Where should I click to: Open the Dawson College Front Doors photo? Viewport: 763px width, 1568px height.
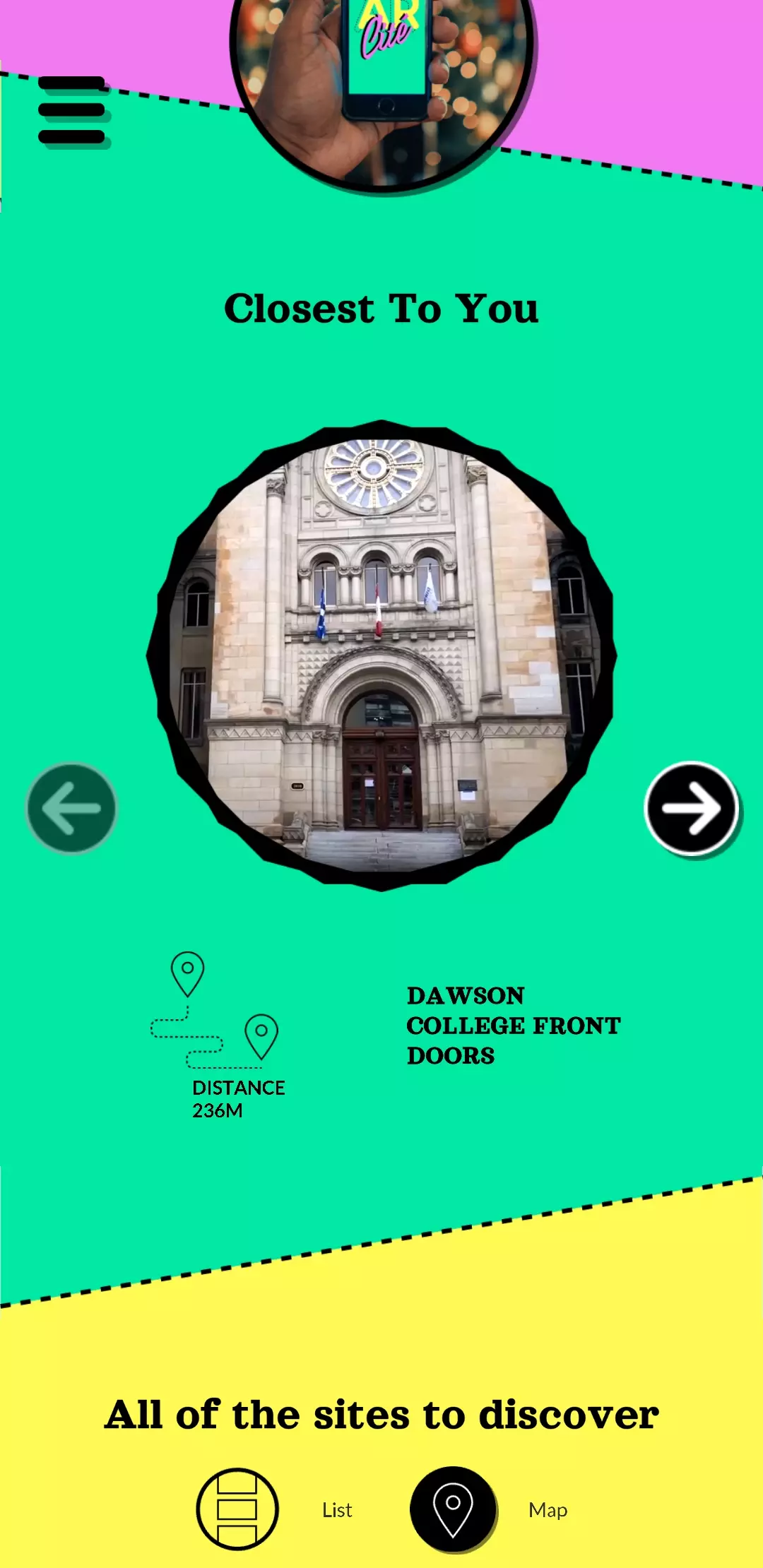tap(381, 655)
